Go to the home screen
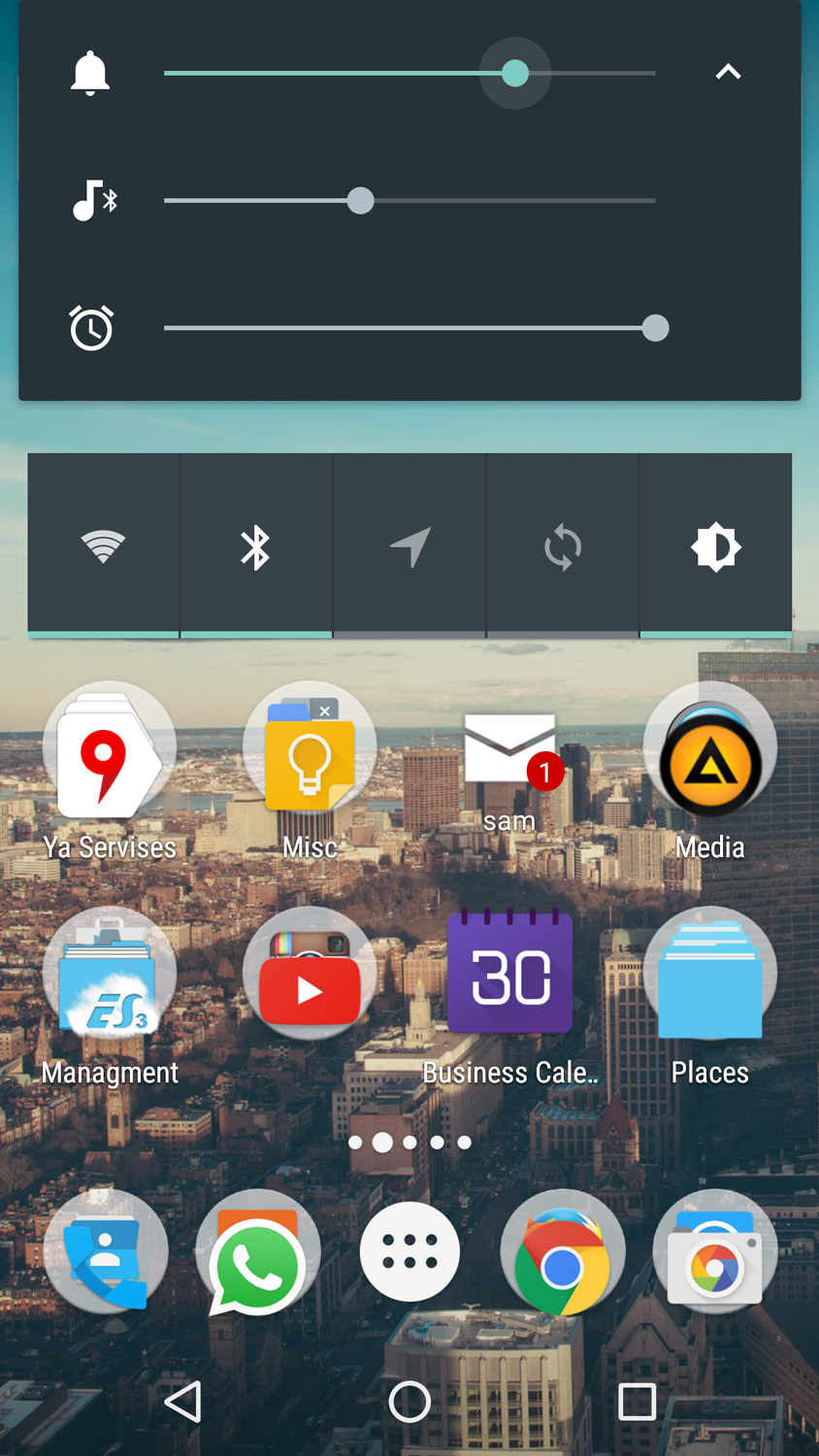The image size is (819, 1456). 409,1402
